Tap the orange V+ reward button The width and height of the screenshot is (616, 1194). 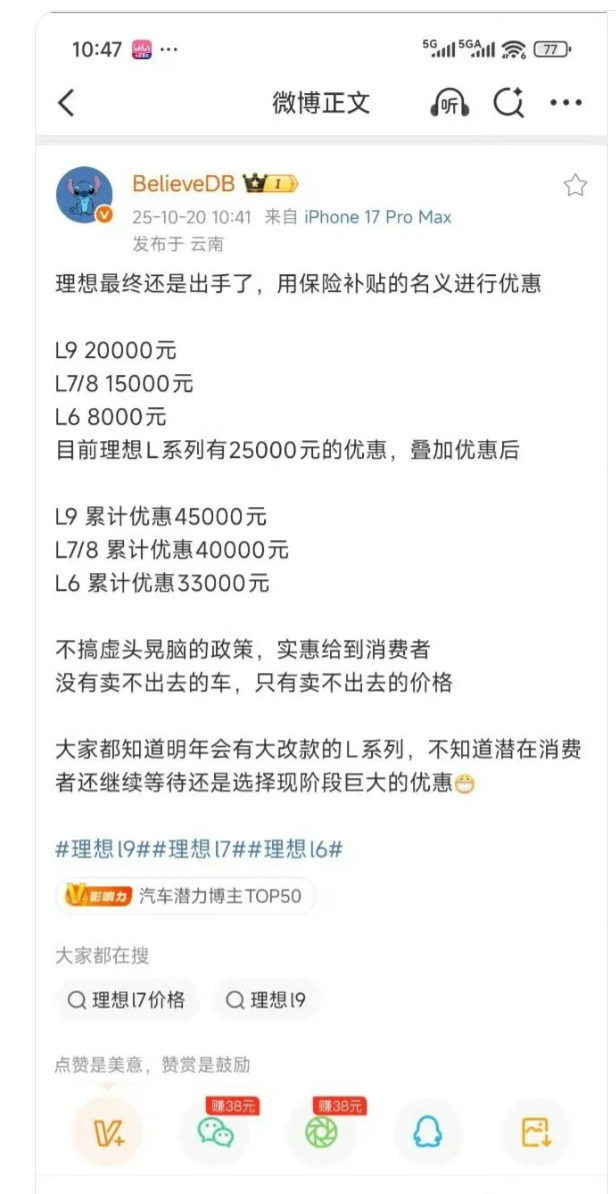(x=107, y=1132)
